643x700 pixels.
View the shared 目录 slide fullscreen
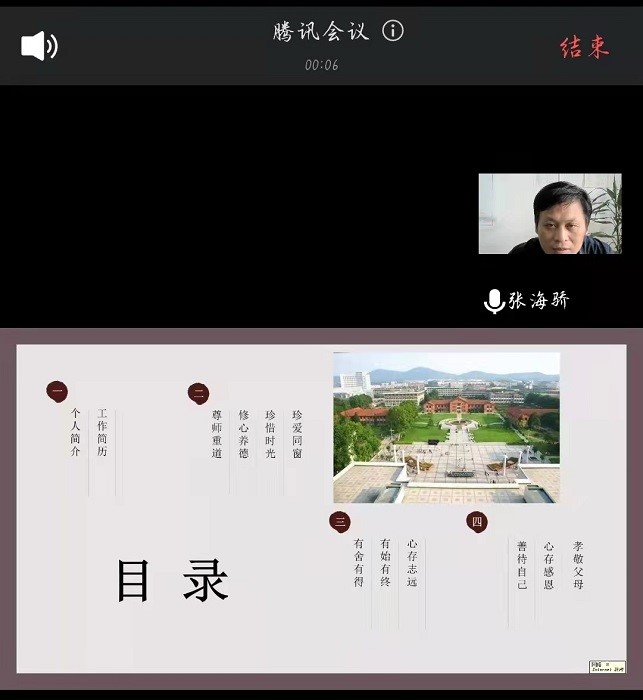pyautogui.click(x=321, y=508)
